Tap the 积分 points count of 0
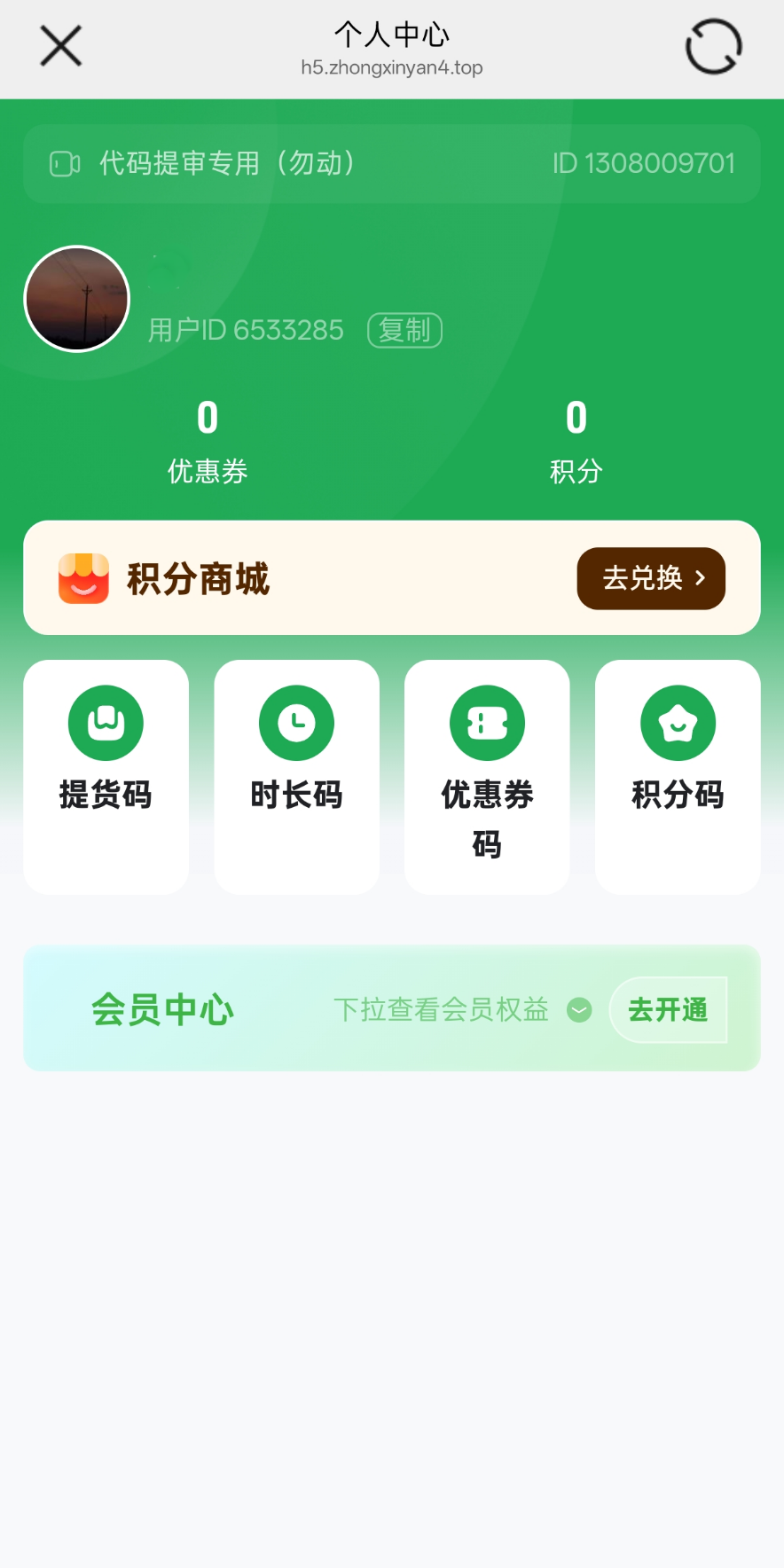 tap(576, 441)
